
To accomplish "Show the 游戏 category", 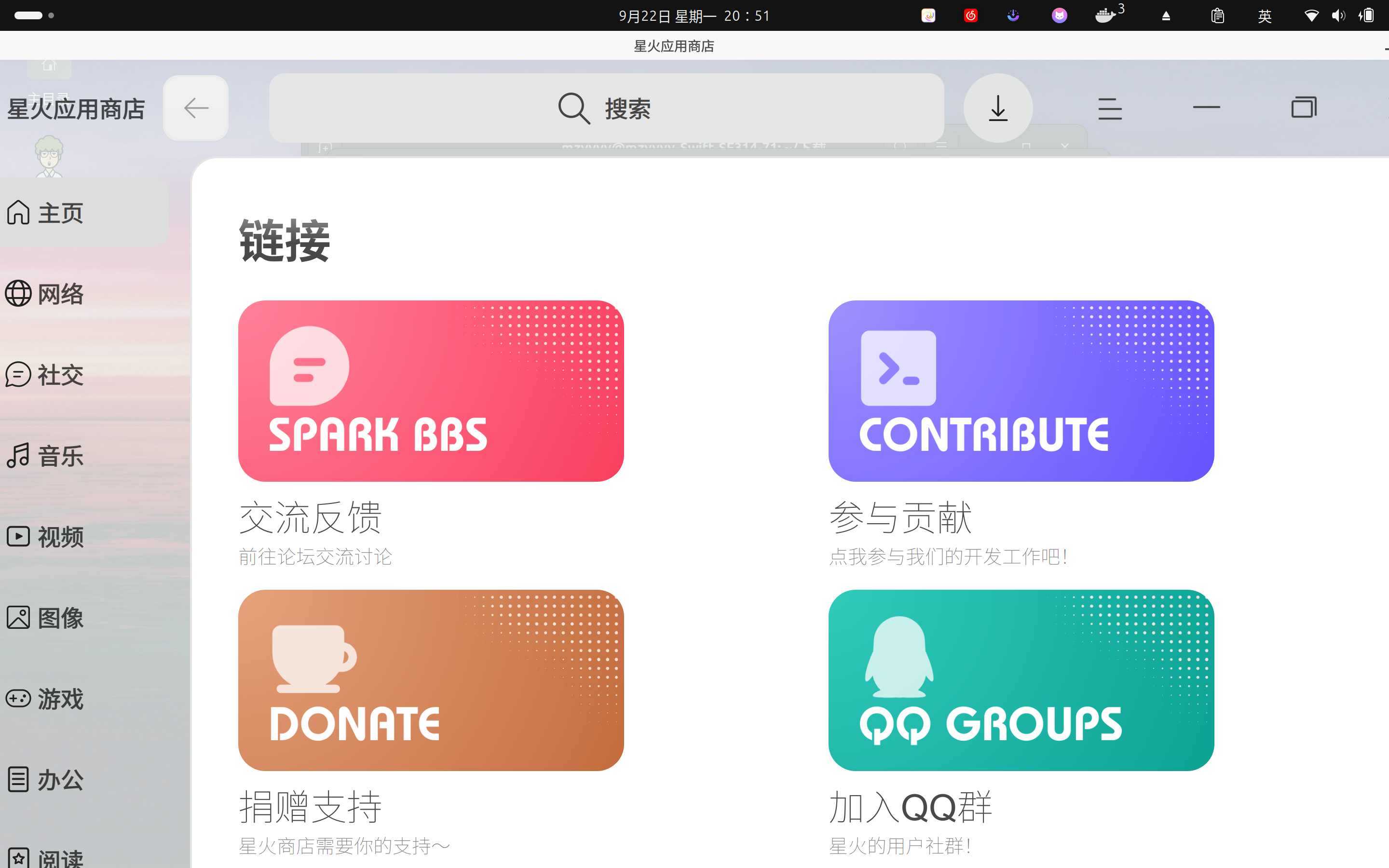I will click(60, 699).
